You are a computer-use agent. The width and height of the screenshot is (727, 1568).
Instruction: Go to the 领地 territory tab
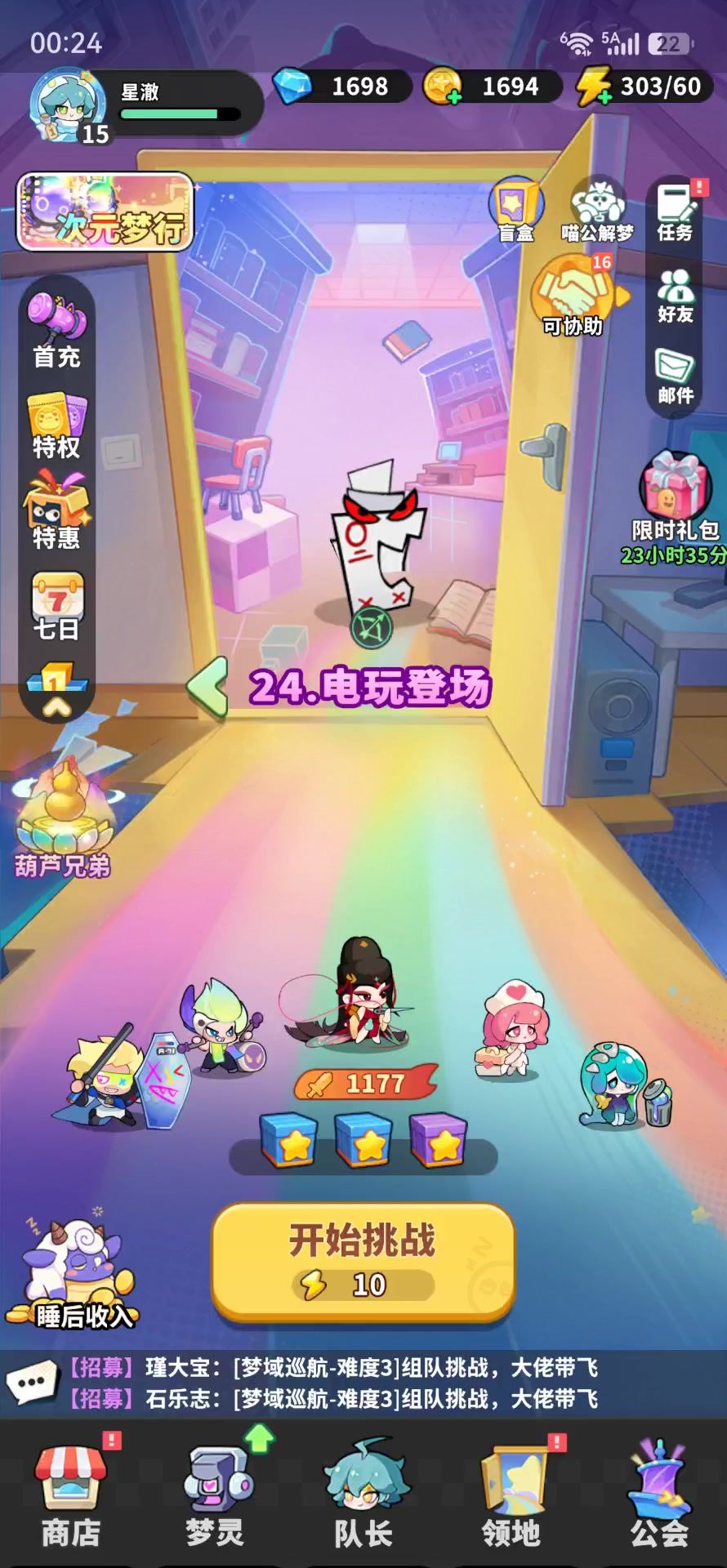511,1494
